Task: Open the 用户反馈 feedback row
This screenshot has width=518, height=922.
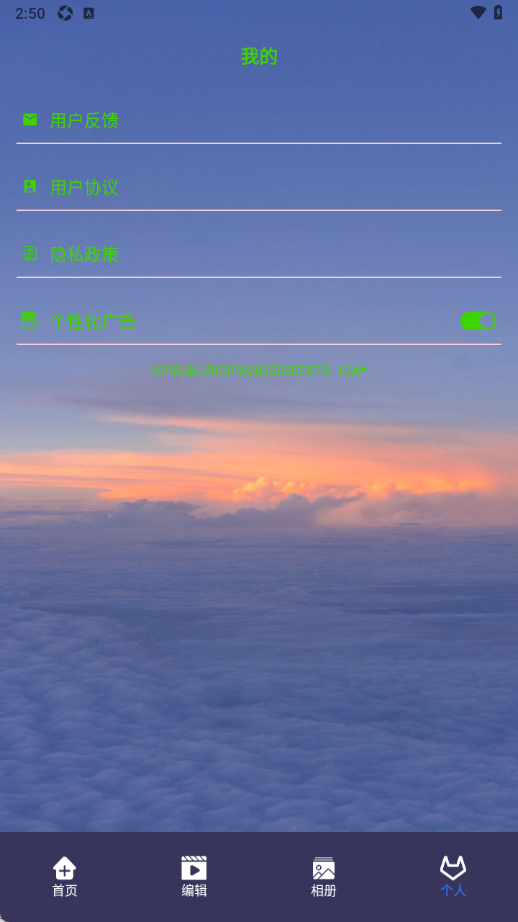Action: pyautogui.click(x=259, y=121)
